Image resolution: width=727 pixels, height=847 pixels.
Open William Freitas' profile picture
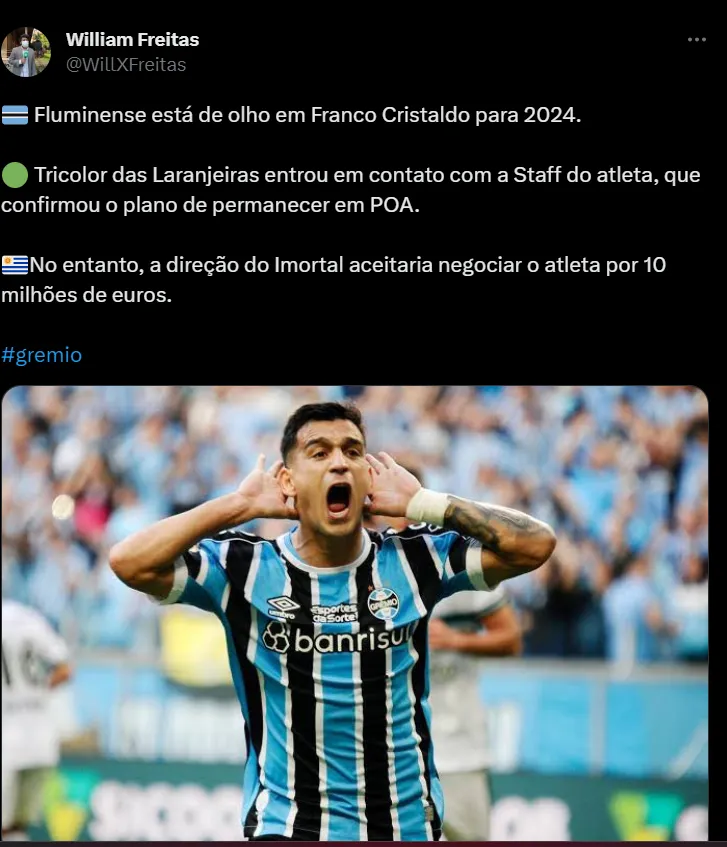click(26, 52)
